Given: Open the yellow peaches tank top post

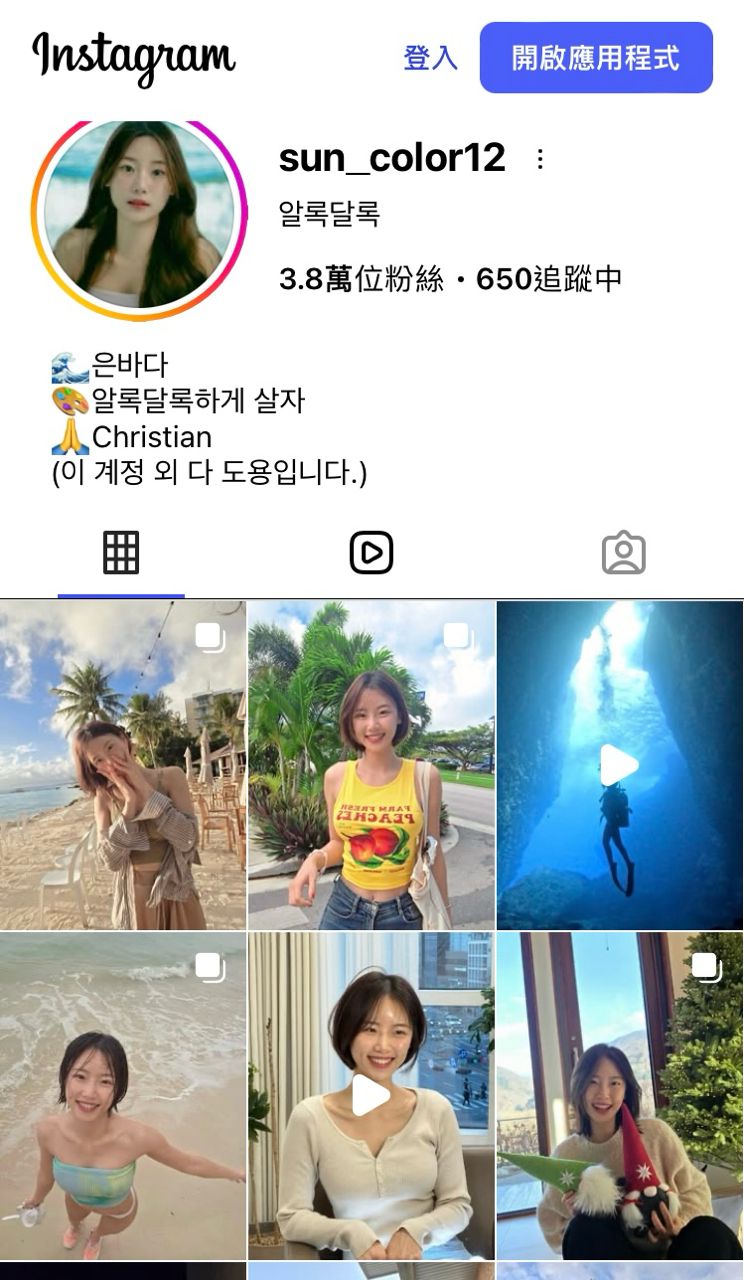Looking at the screenshot, I should 371,766.
